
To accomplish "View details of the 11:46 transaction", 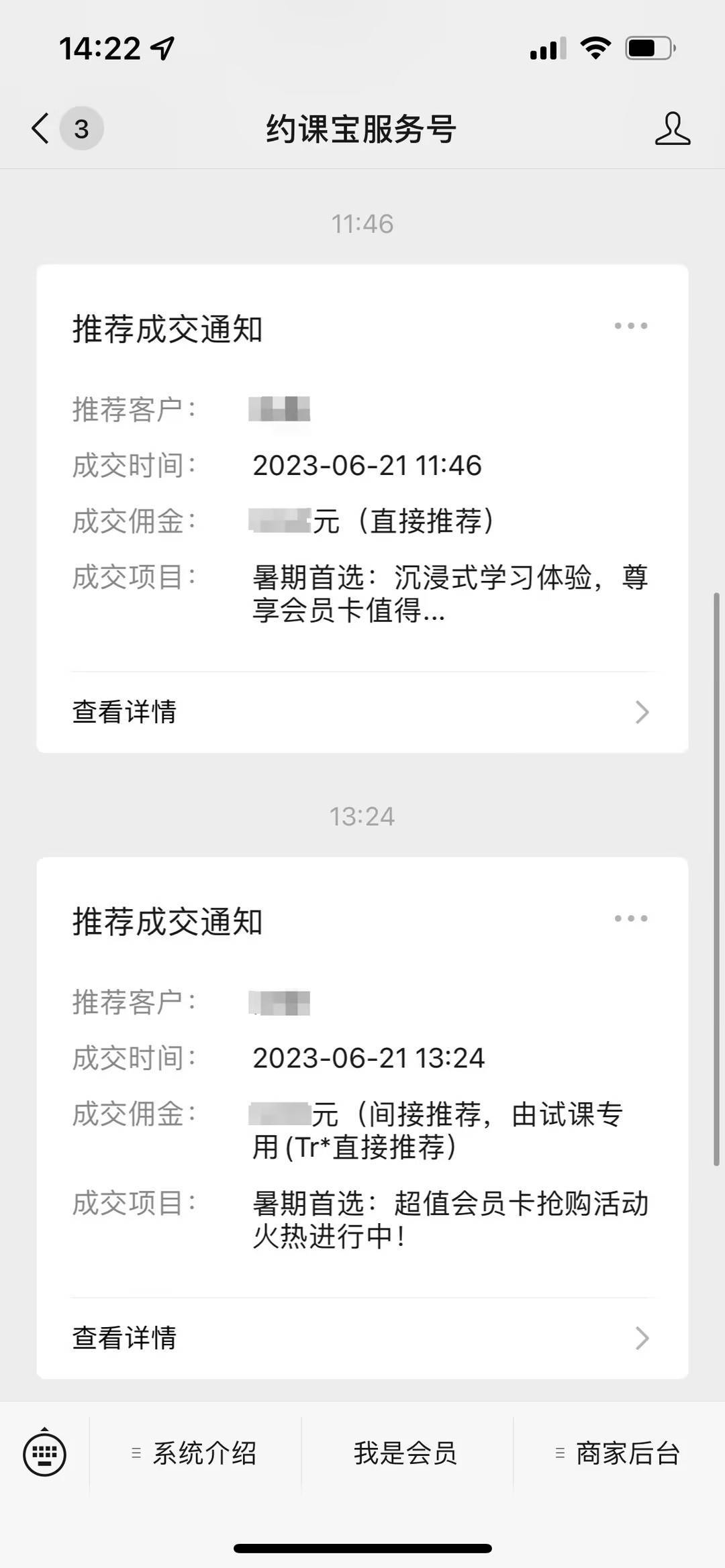I will click(362, 712).
